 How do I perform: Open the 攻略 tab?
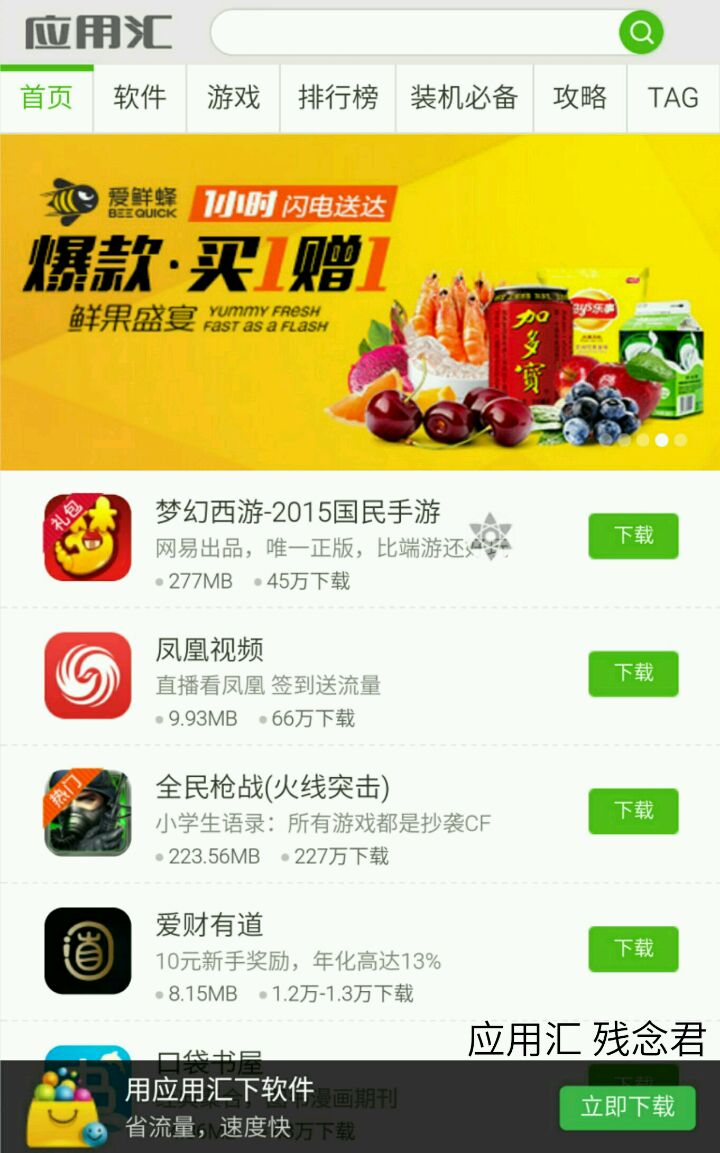point(580,98)
